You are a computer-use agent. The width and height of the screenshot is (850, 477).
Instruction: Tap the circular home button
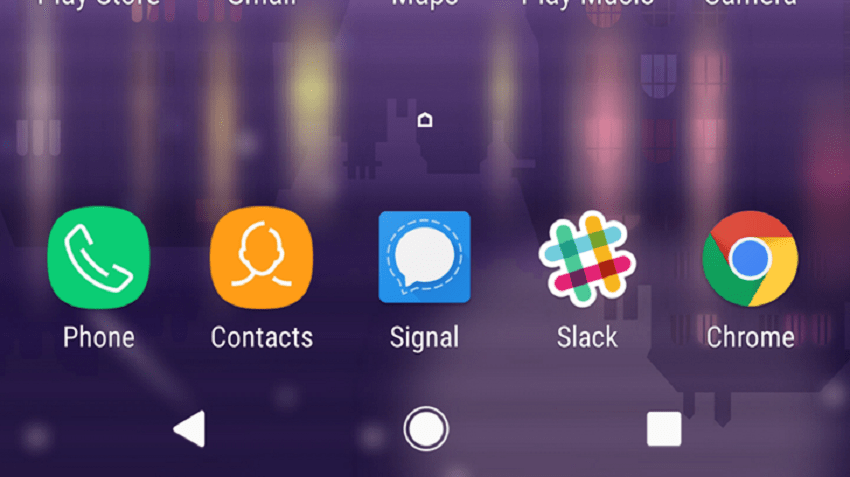click(425, 429)
